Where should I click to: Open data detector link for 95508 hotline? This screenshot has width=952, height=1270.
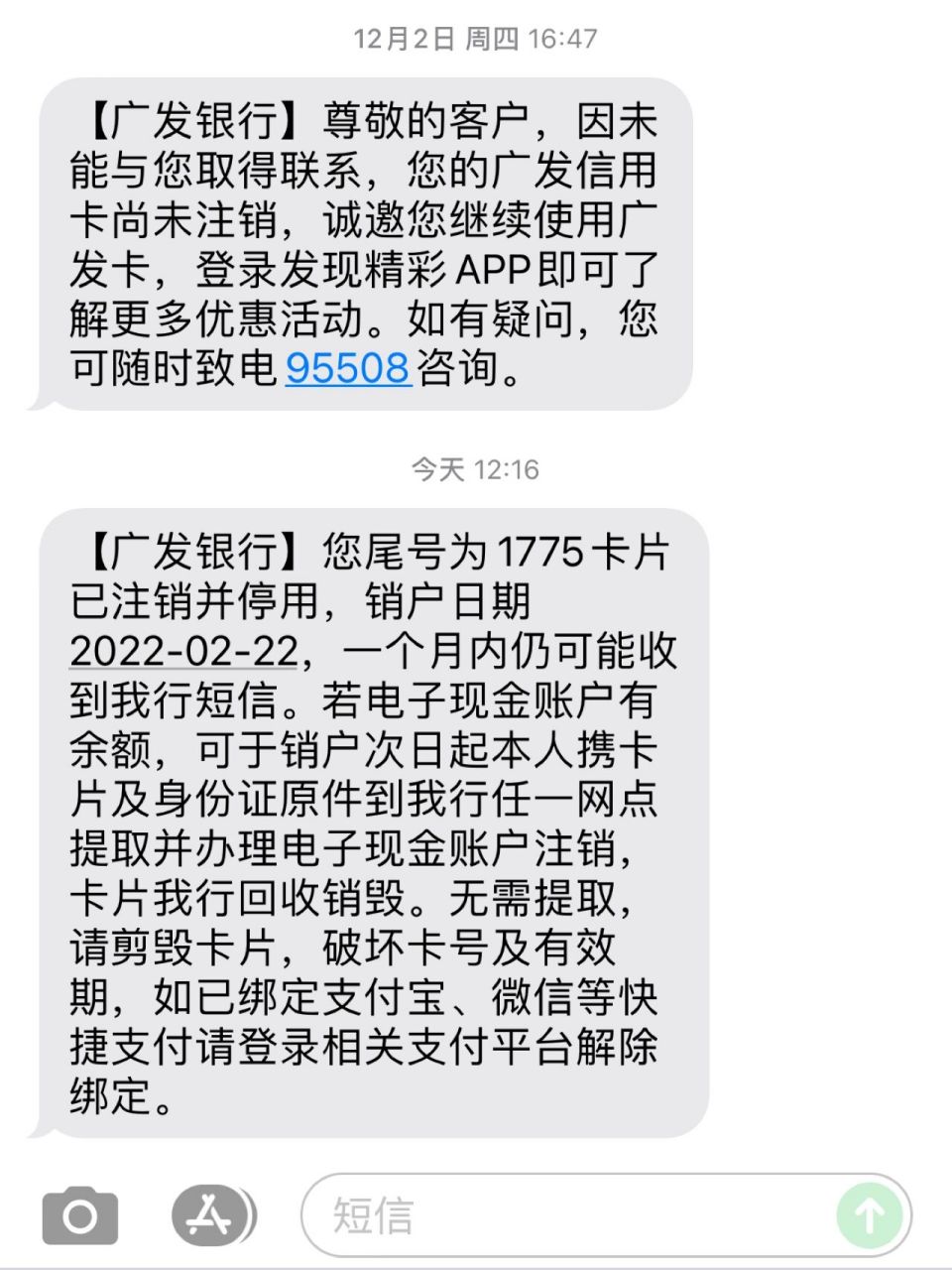point(347,368)
